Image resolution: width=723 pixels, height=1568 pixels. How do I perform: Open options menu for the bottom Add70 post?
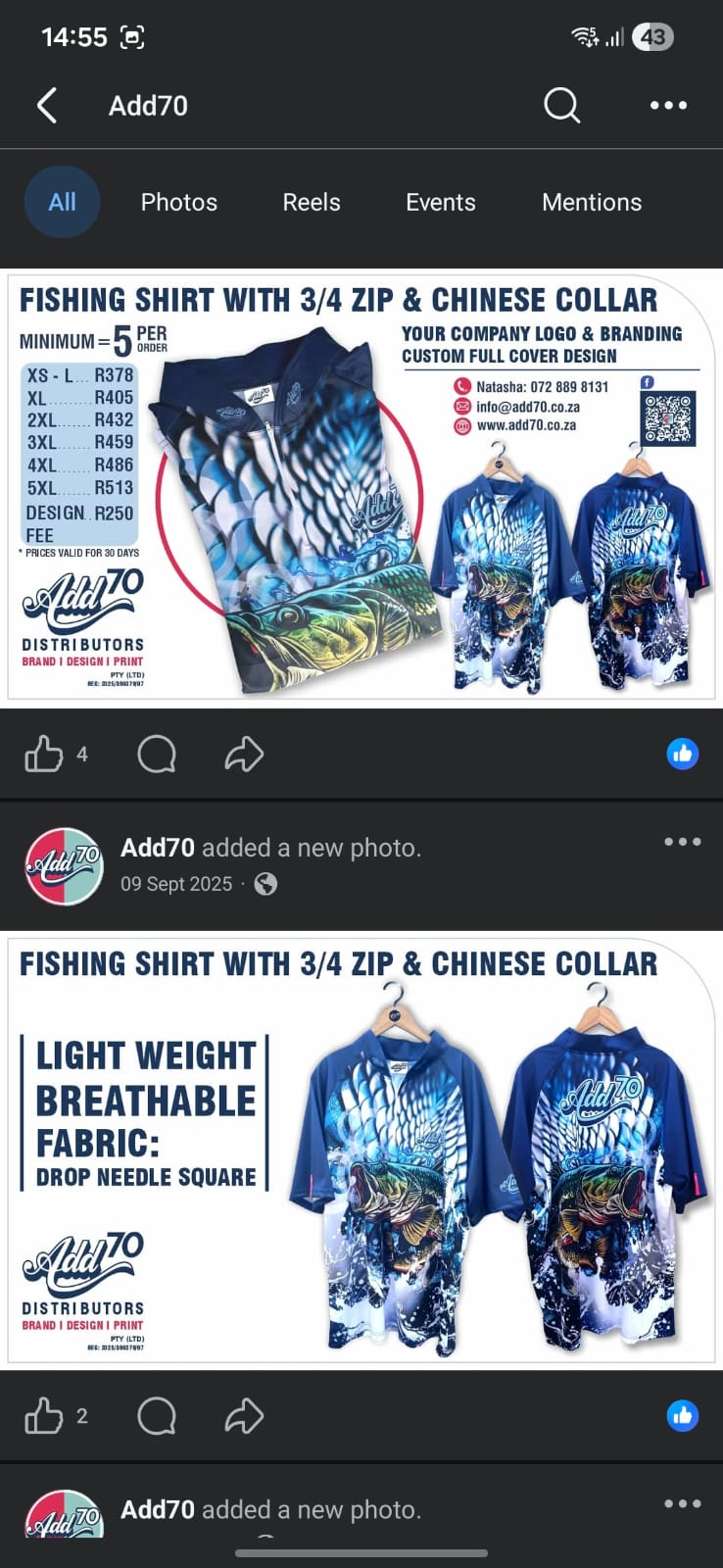[x=683, y=1503]
